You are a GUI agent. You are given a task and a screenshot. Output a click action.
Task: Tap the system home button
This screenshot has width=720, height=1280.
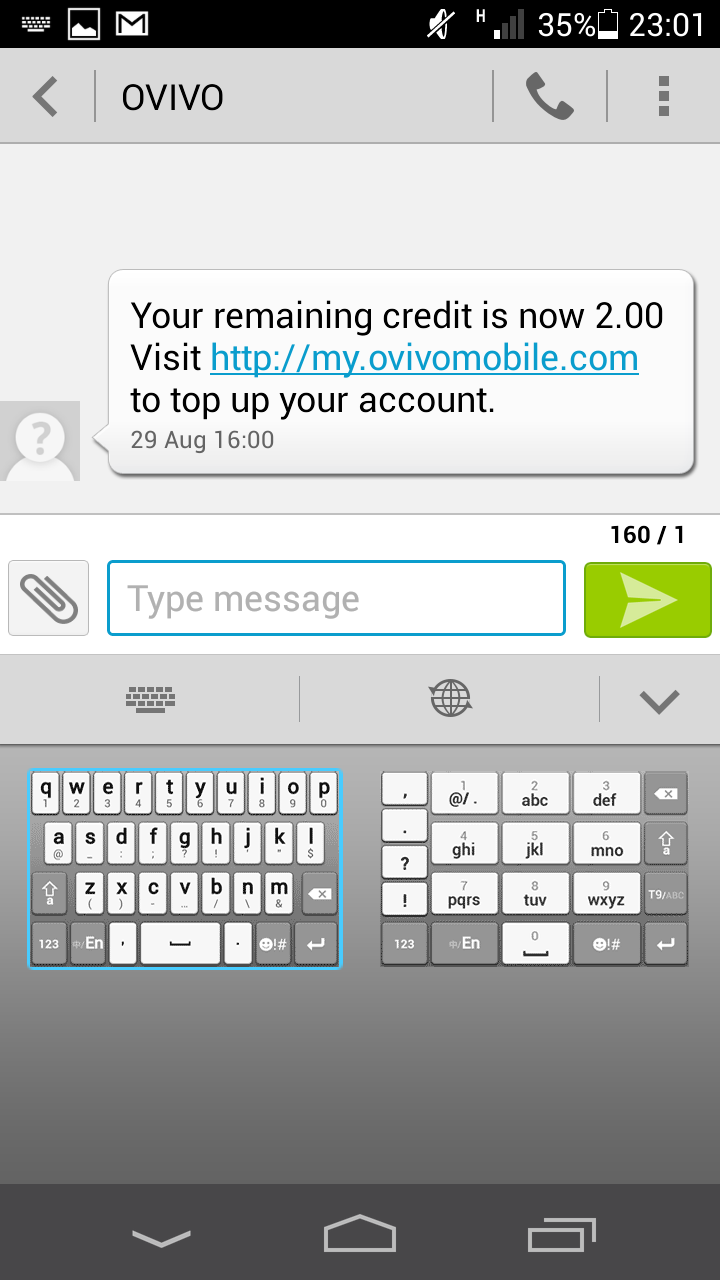tap(360, 1233)
